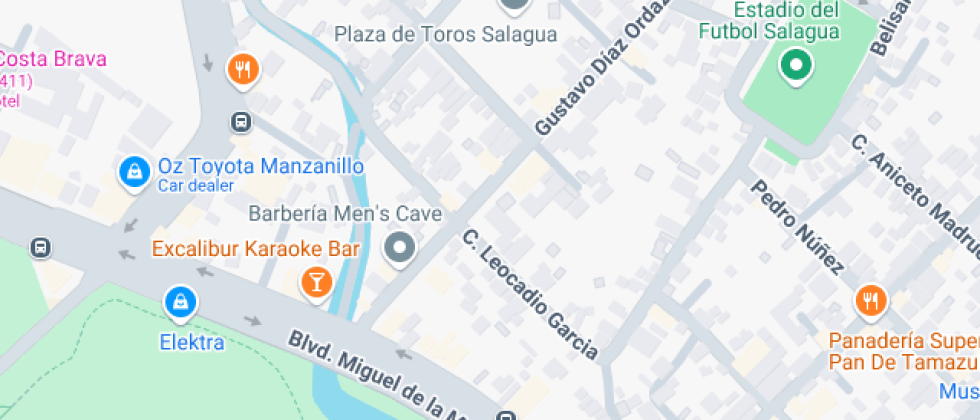The height and width of the screenshot is (420, 980).
Task: Tap the Plaza de Toros Salagua marker
Action: [514, 5]
